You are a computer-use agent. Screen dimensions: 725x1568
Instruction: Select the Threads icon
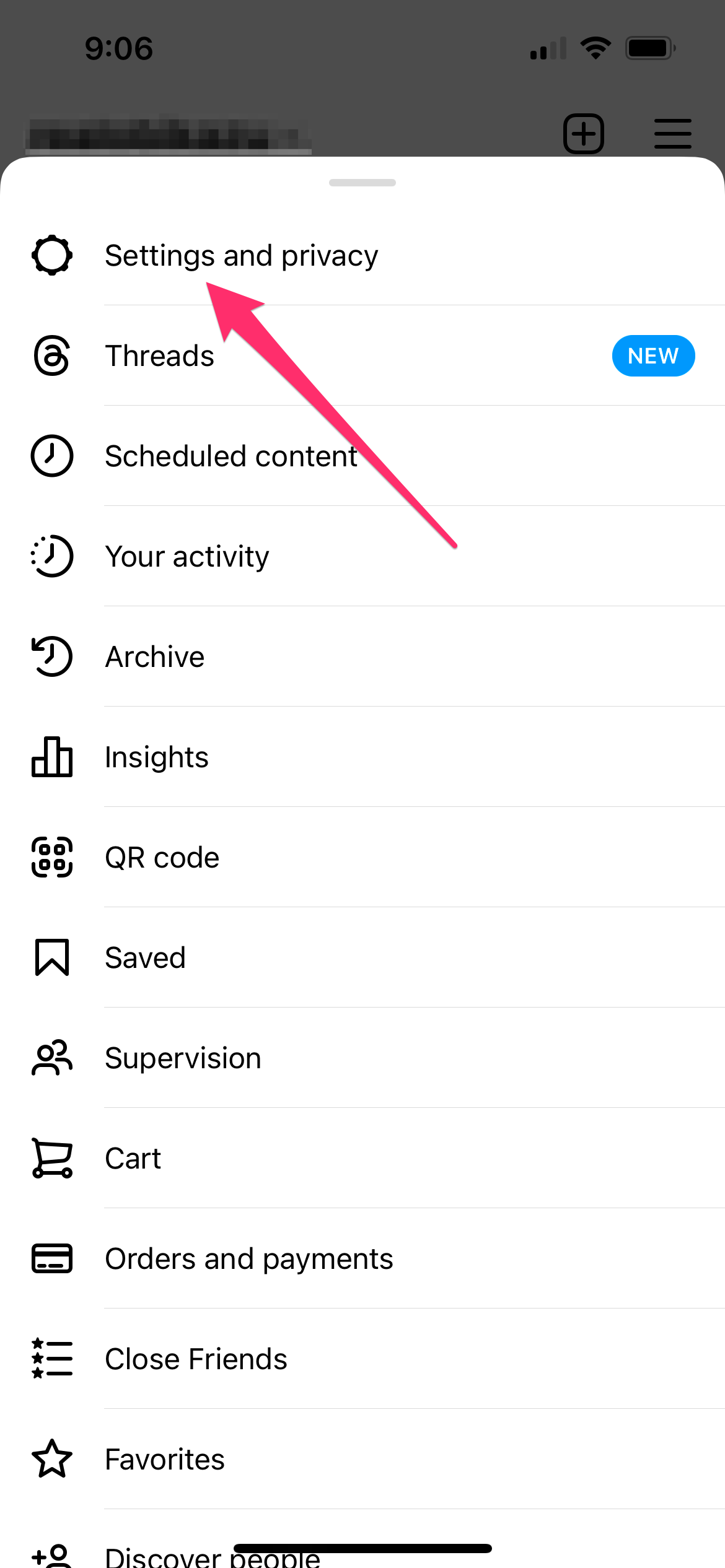[52, 355]
